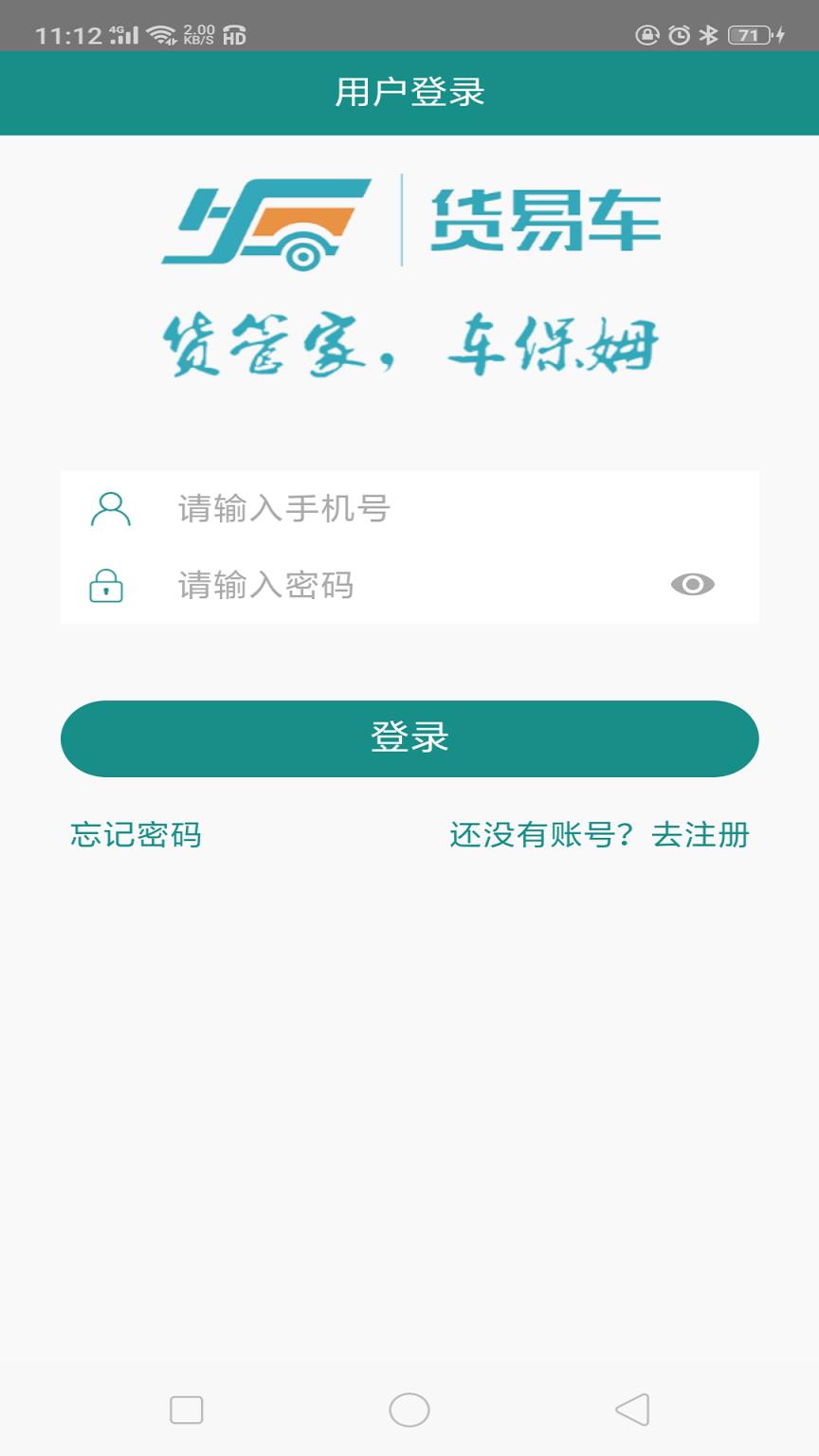This screenshot has width=819, height=1456.
Task: Click the alarm clock icon in status bar
Action: [678, 31]
